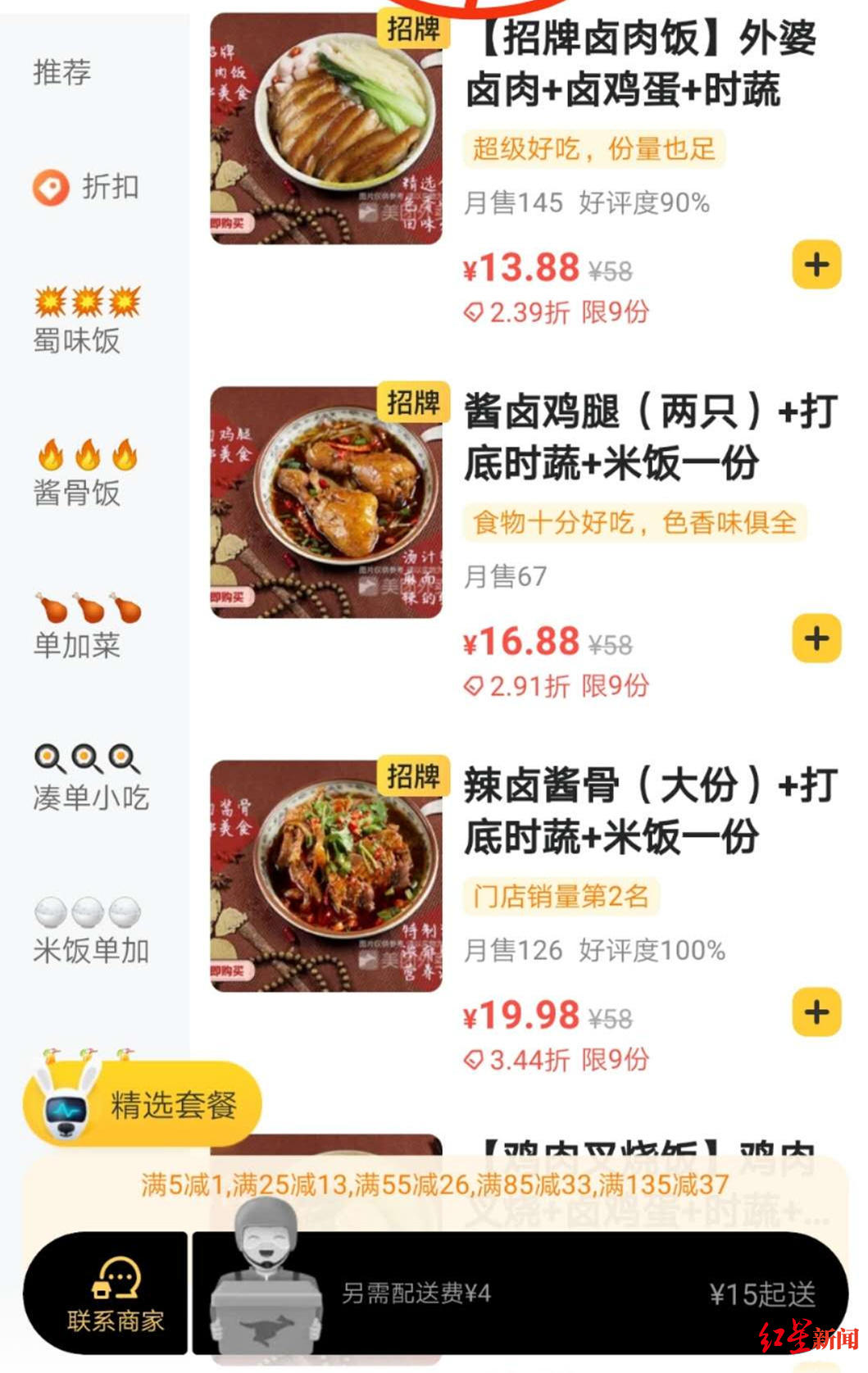Add 辣卤酱骨 using its plus button
868x1373 pixels.
coord(815,1013)
